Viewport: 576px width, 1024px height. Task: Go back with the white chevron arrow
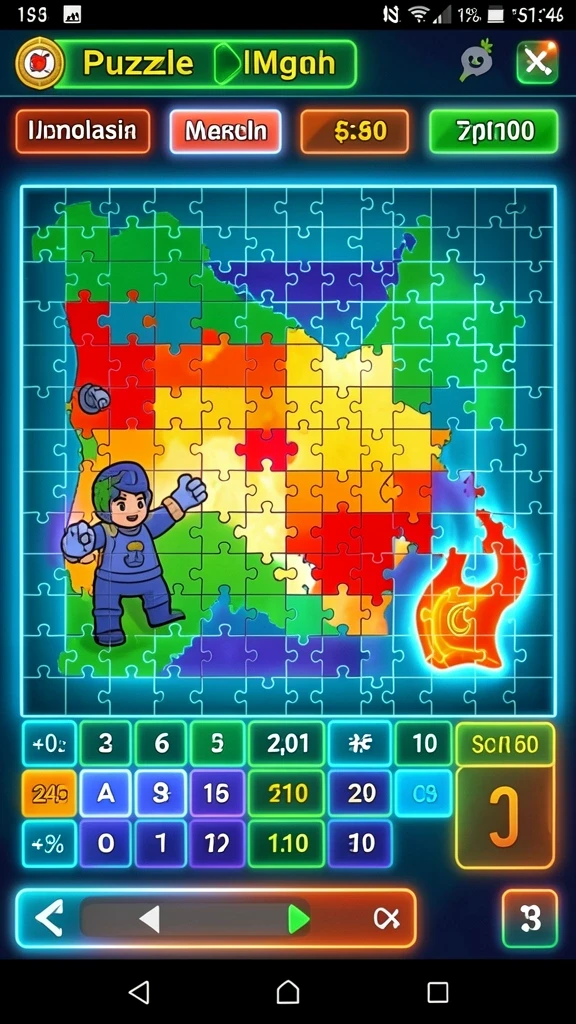pos(48,919)
